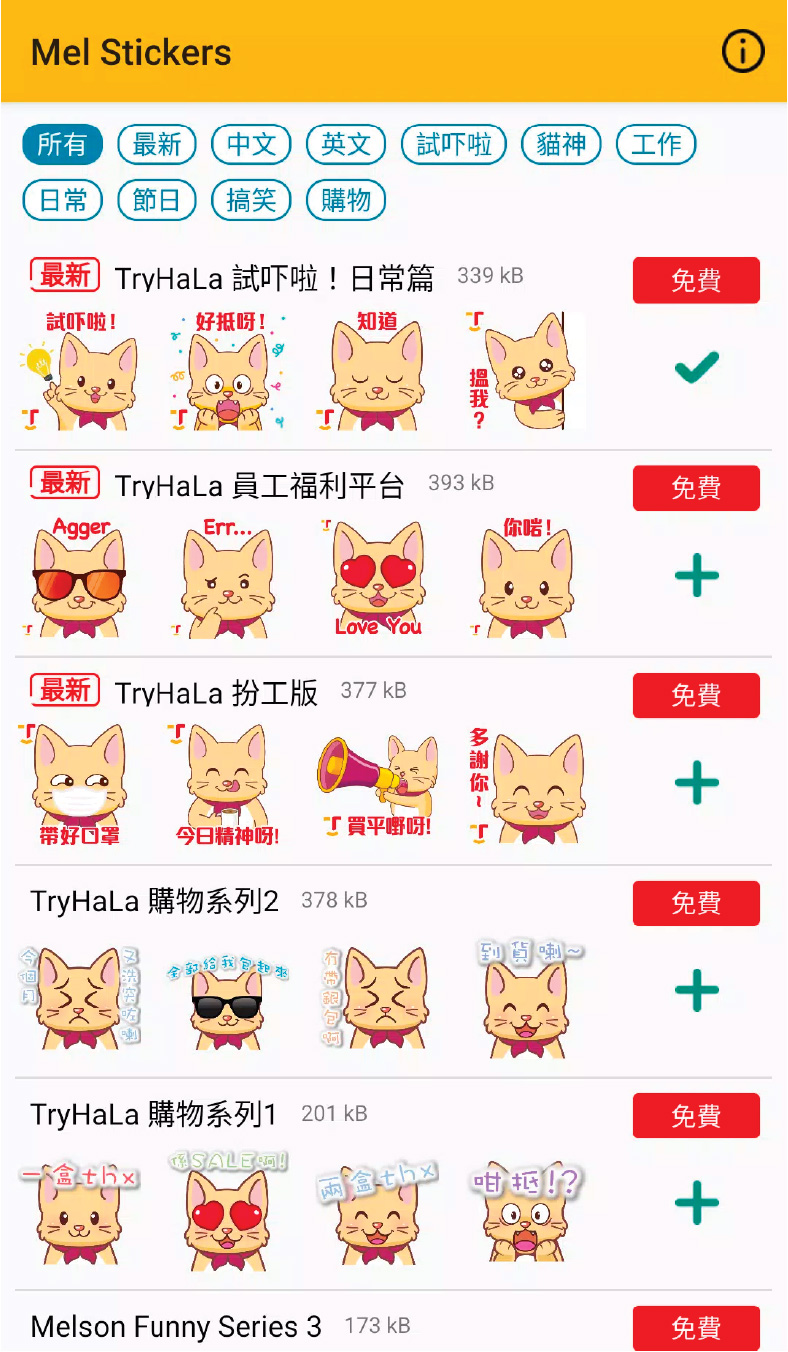
Task: Show 日常 stickers
Action: pos(62,200)
